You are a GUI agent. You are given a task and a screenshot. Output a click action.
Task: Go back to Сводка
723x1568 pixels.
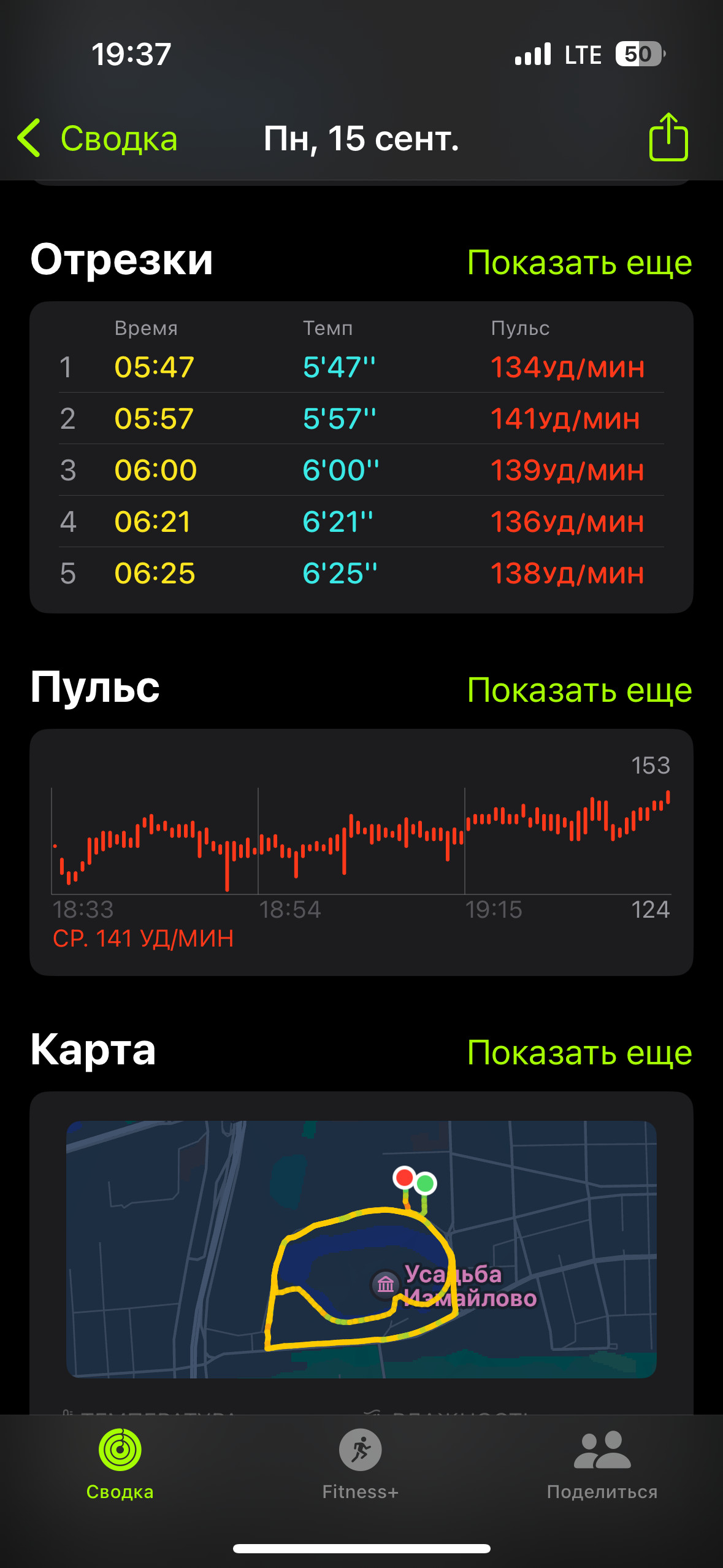pos(98,139)
